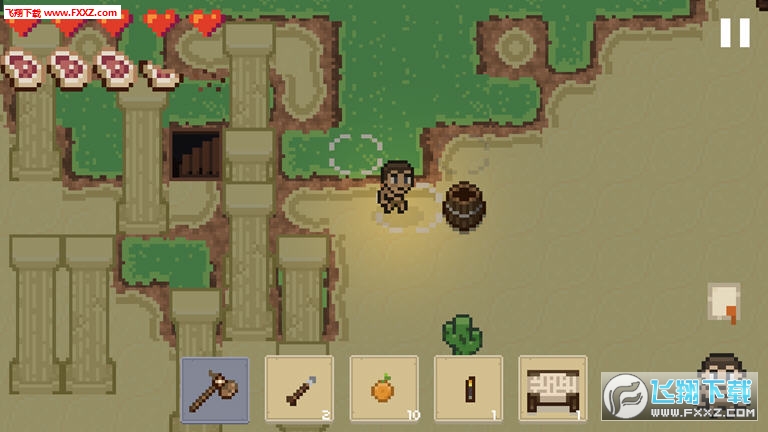Select the arrow item slot
768x432 pixels.
(x=299, y=388)
